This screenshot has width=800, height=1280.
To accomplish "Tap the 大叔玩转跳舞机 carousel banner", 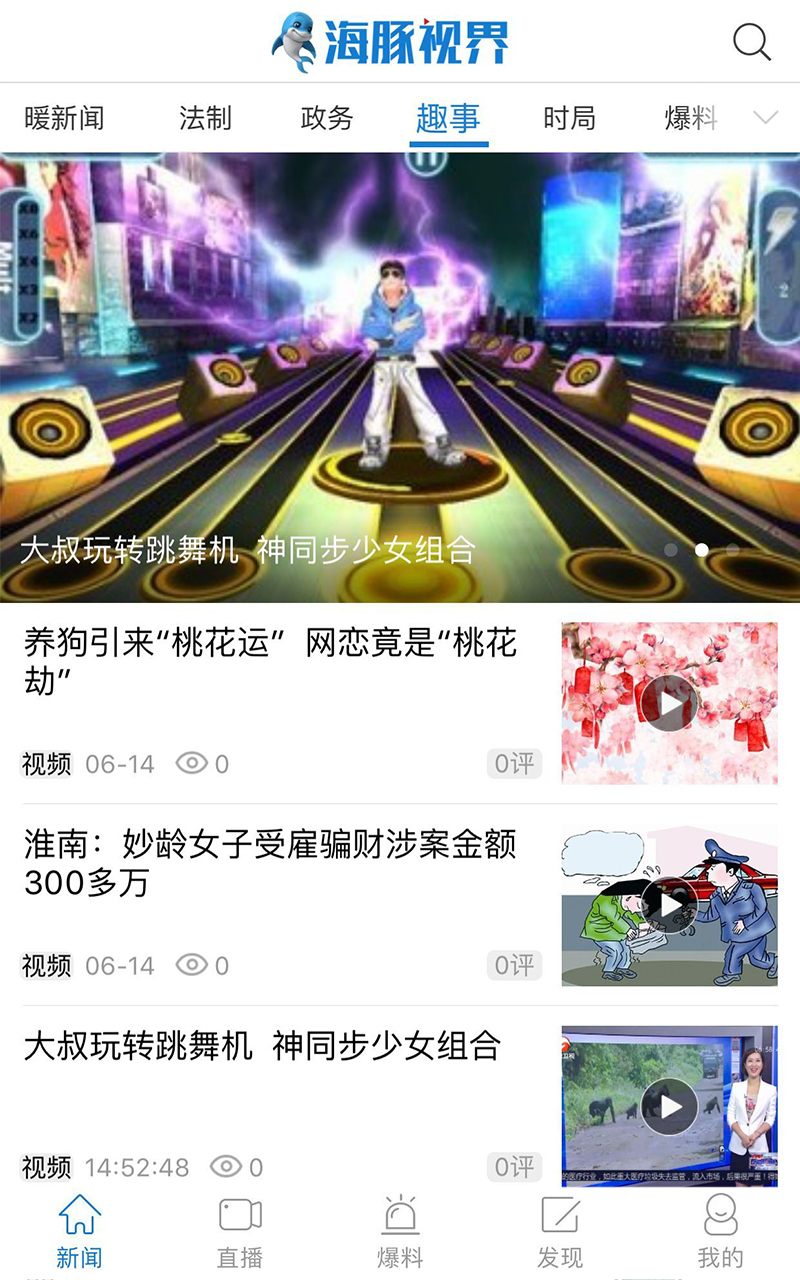I will (x=400, y=370).
